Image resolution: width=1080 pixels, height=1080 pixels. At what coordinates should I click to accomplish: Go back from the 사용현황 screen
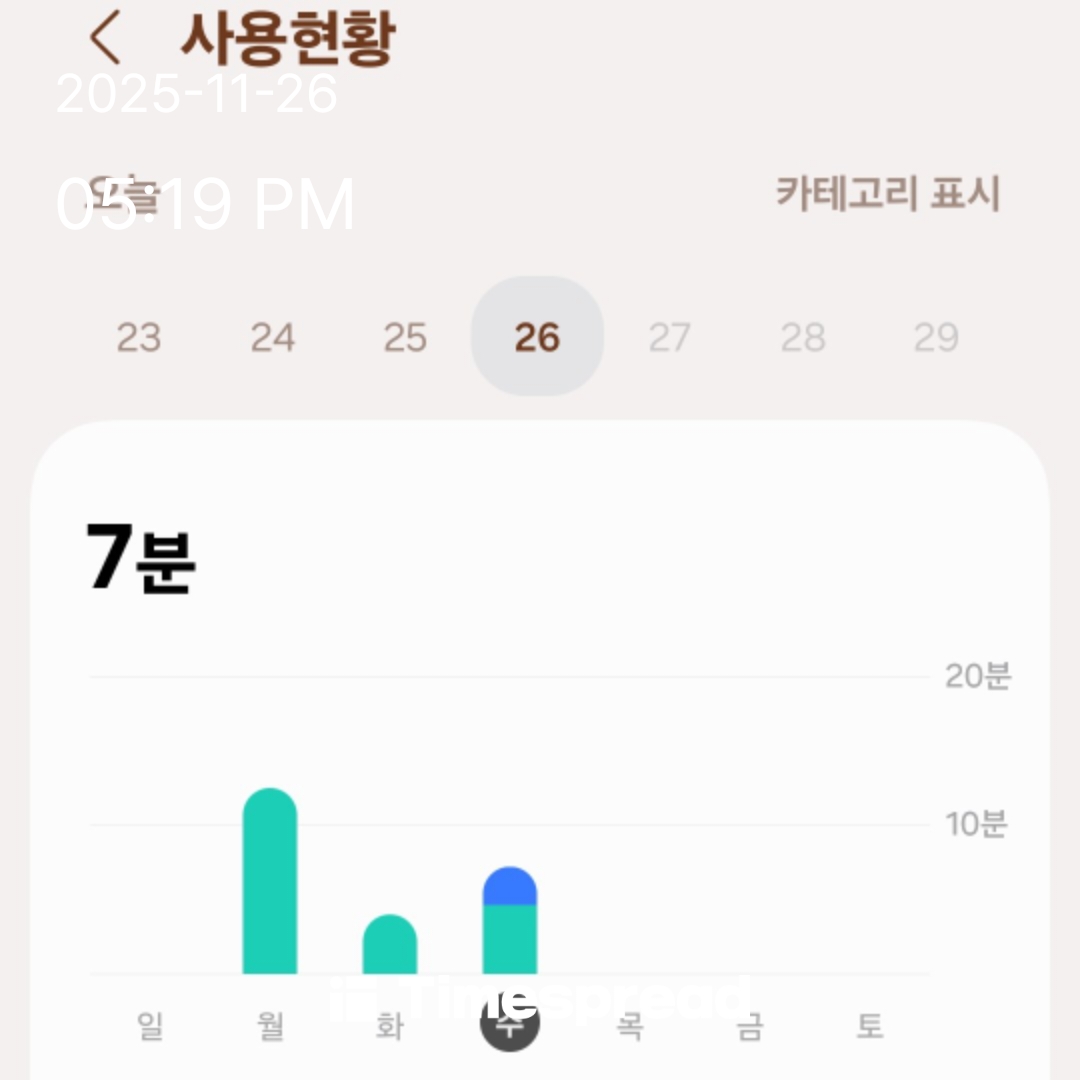(104, 38)
